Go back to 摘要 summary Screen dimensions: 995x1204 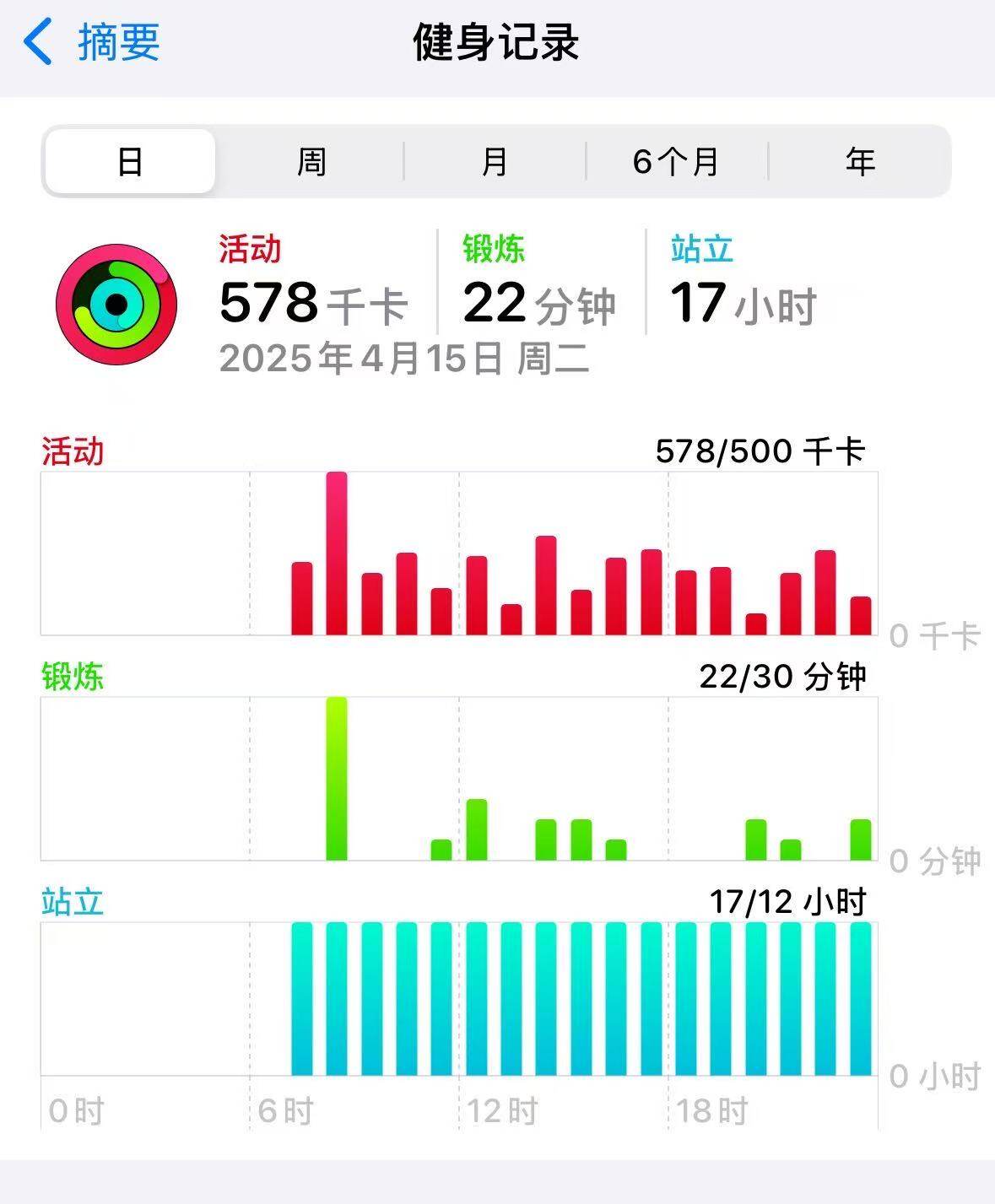click(x=93, y=42)
